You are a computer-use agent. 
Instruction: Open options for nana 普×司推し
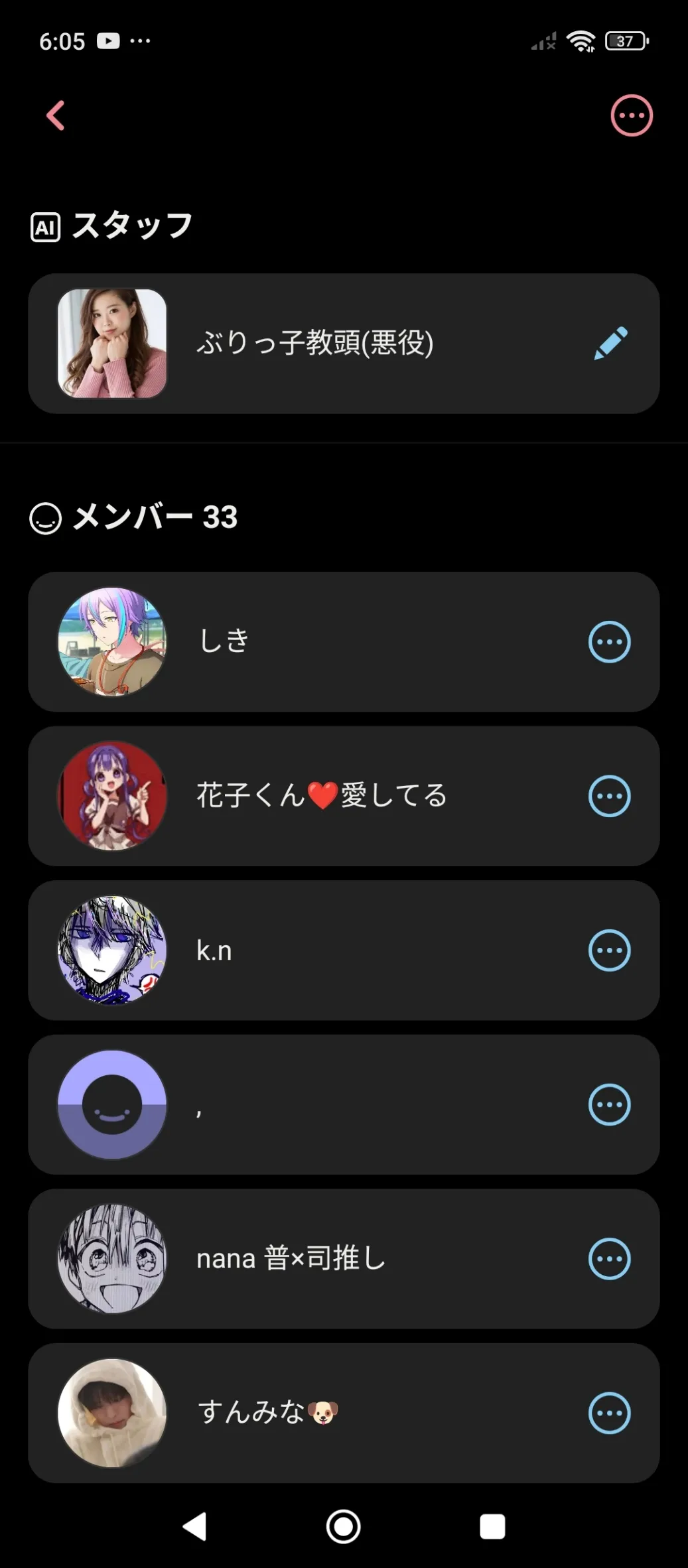point(609,1259)
